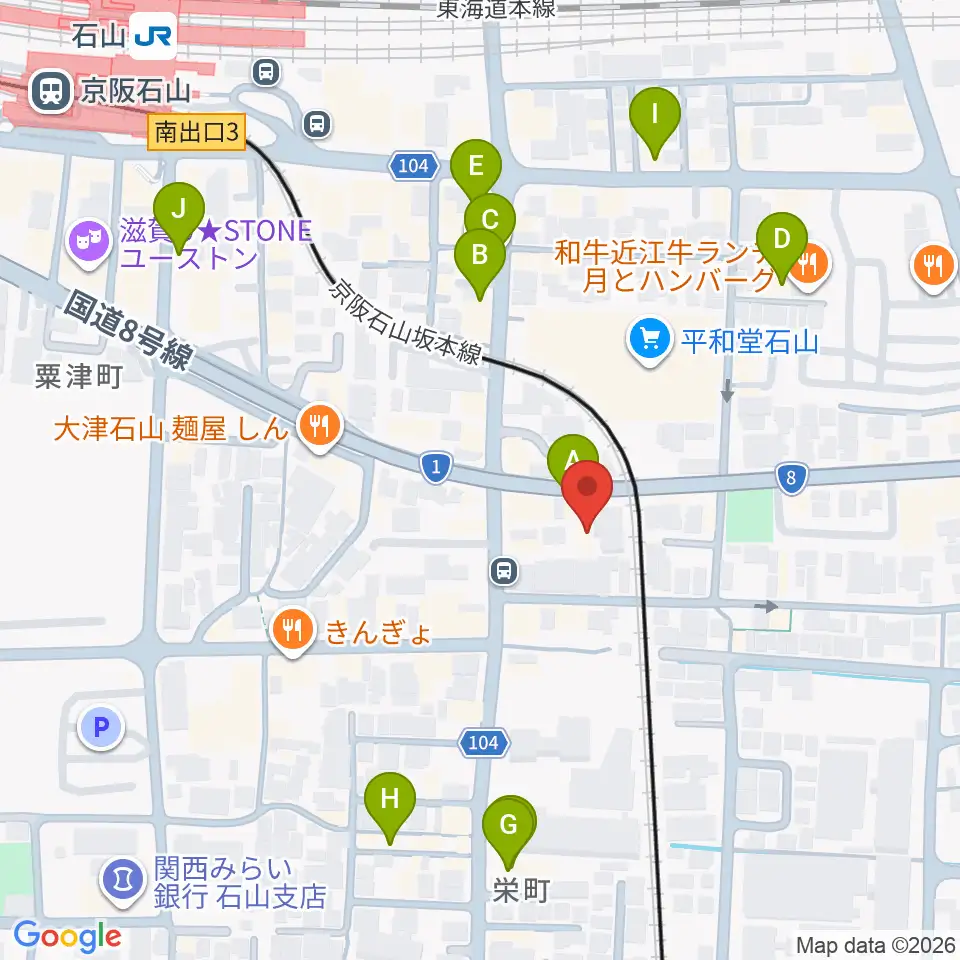Select green marker G
Image resolution: width=960 pixels, height=960 pixels.
coord(508,831)
